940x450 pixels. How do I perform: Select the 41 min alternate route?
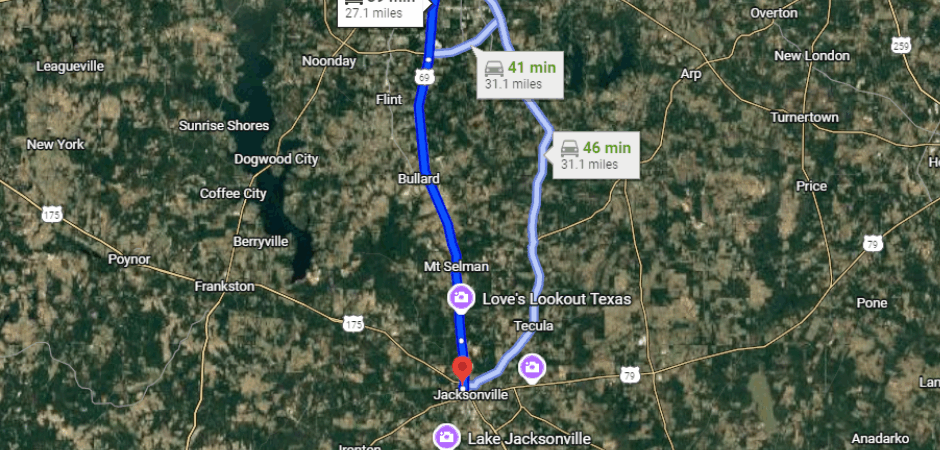click(x=518, y=74)
